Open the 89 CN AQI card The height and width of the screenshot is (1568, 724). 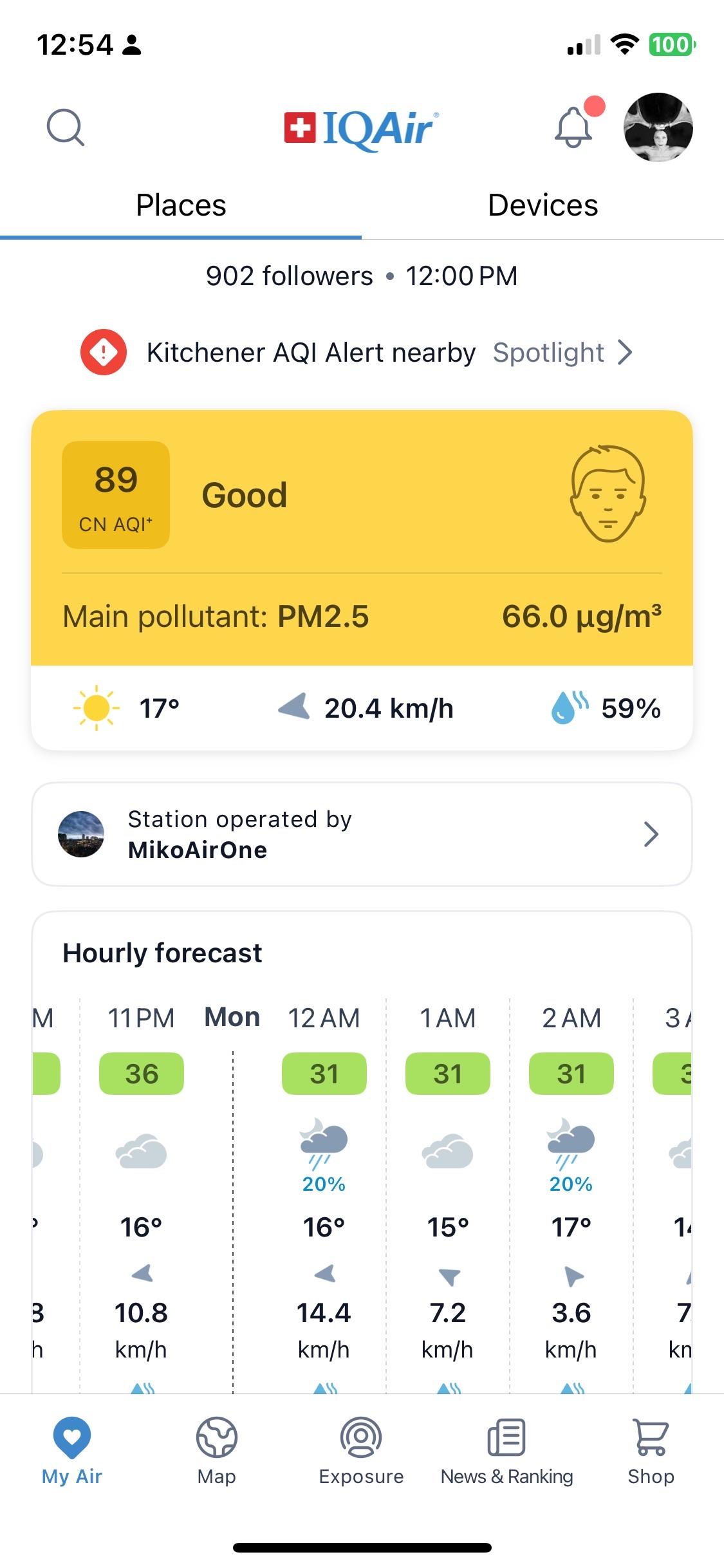362,537
